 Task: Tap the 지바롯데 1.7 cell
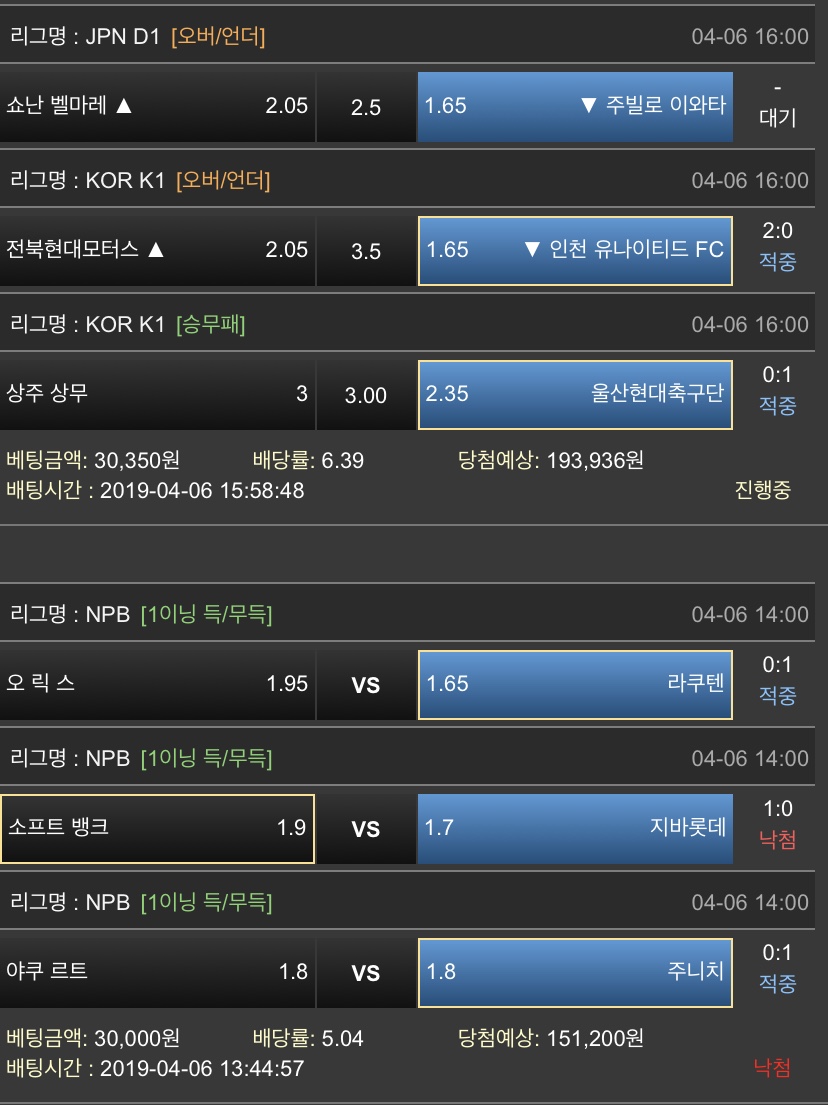[x=575, y=828]
